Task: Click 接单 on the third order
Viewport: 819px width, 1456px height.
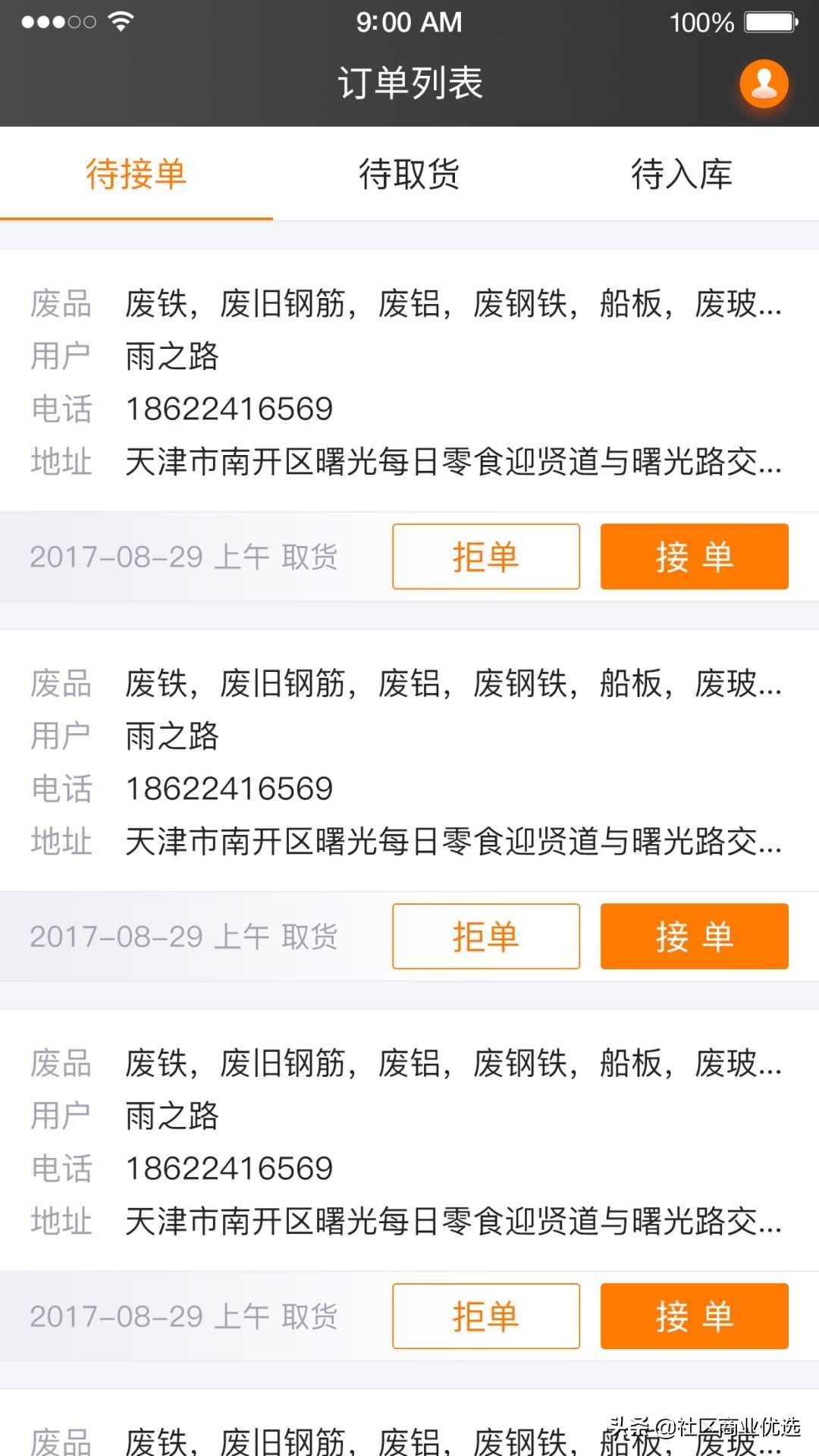Action: [x=694, y=1316]
